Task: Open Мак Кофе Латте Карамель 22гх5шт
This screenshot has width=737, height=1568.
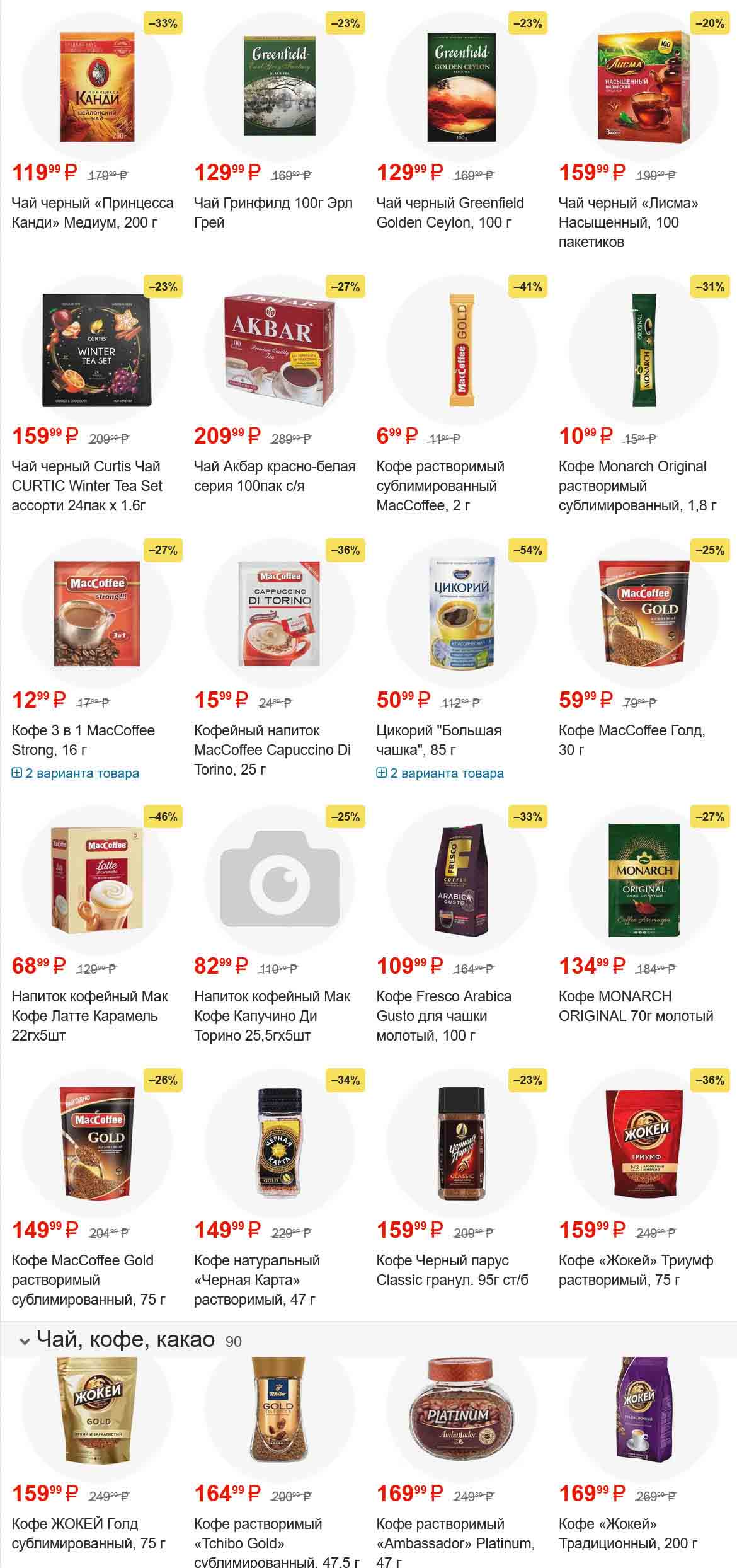Action: [89, 1015]
